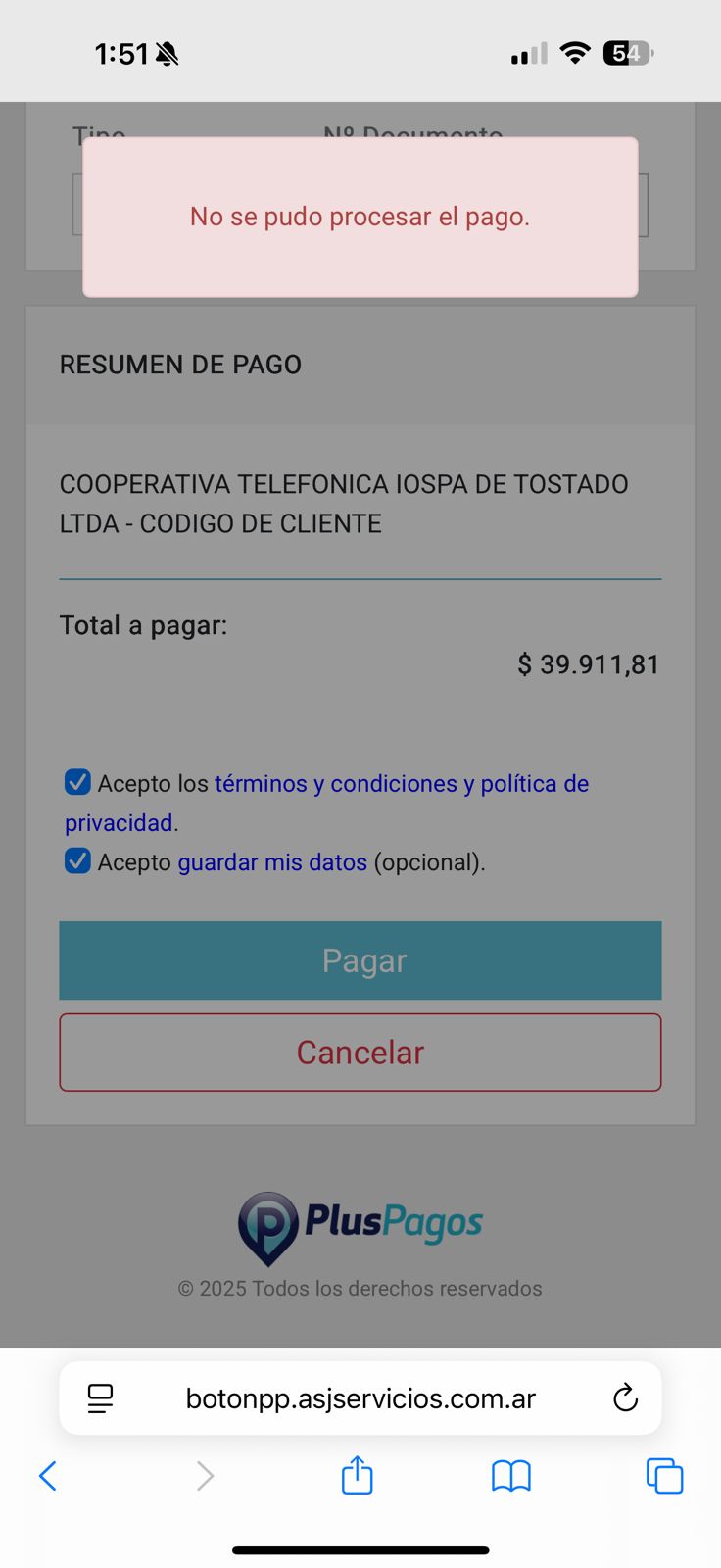
Task: Show all open Safari tabs
Action: coord(664,1476)
